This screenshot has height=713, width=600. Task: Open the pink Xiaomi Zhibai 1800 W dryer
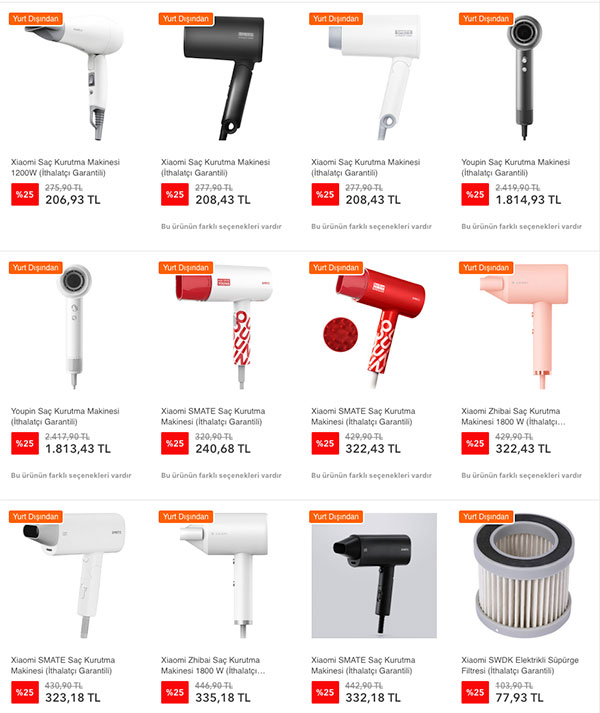[x=523, y=325]
